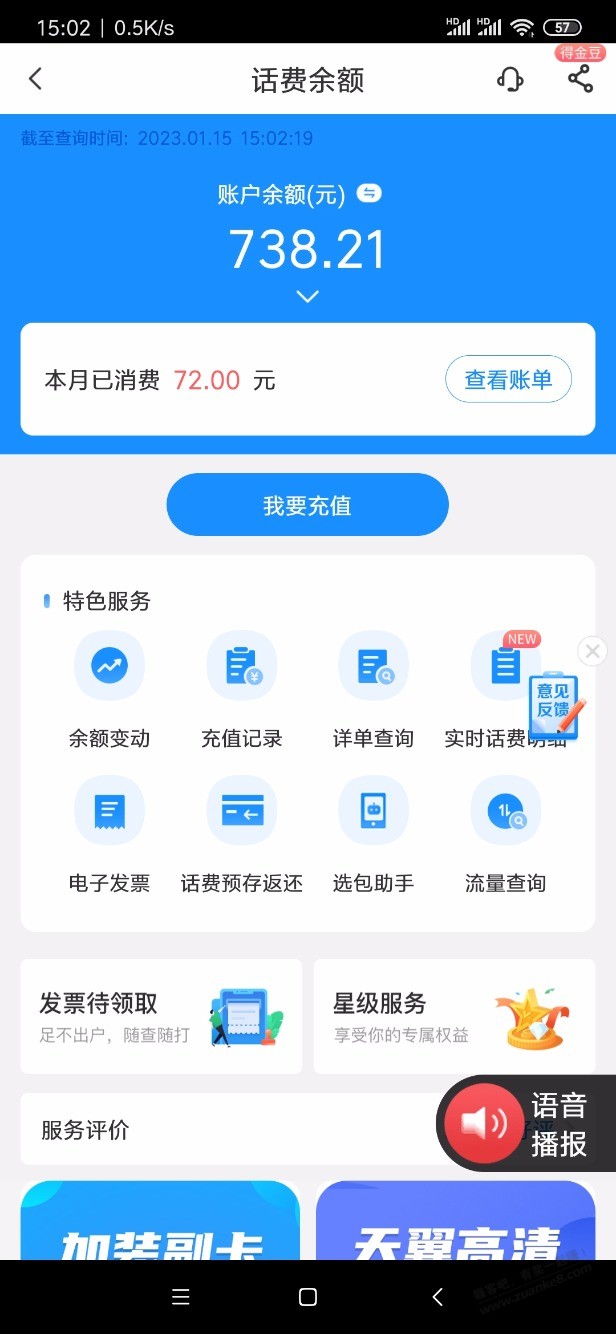Toggle the account balance switch icon
The width and height of the screenshot is (616, 1334).
(369, 194)
